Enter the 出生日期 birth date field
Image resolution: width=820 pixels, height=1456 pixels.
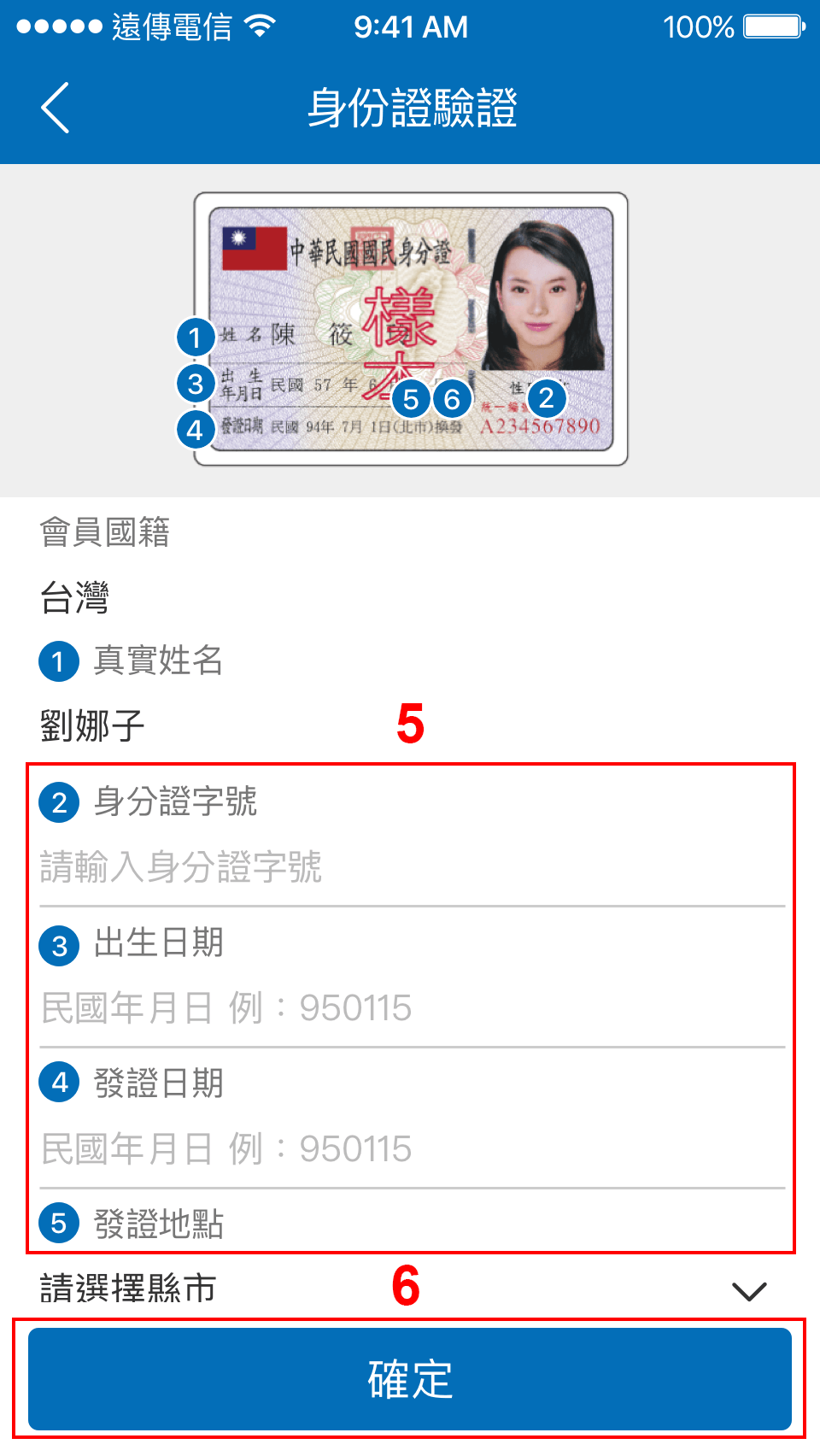click(x=410, y=1008)
